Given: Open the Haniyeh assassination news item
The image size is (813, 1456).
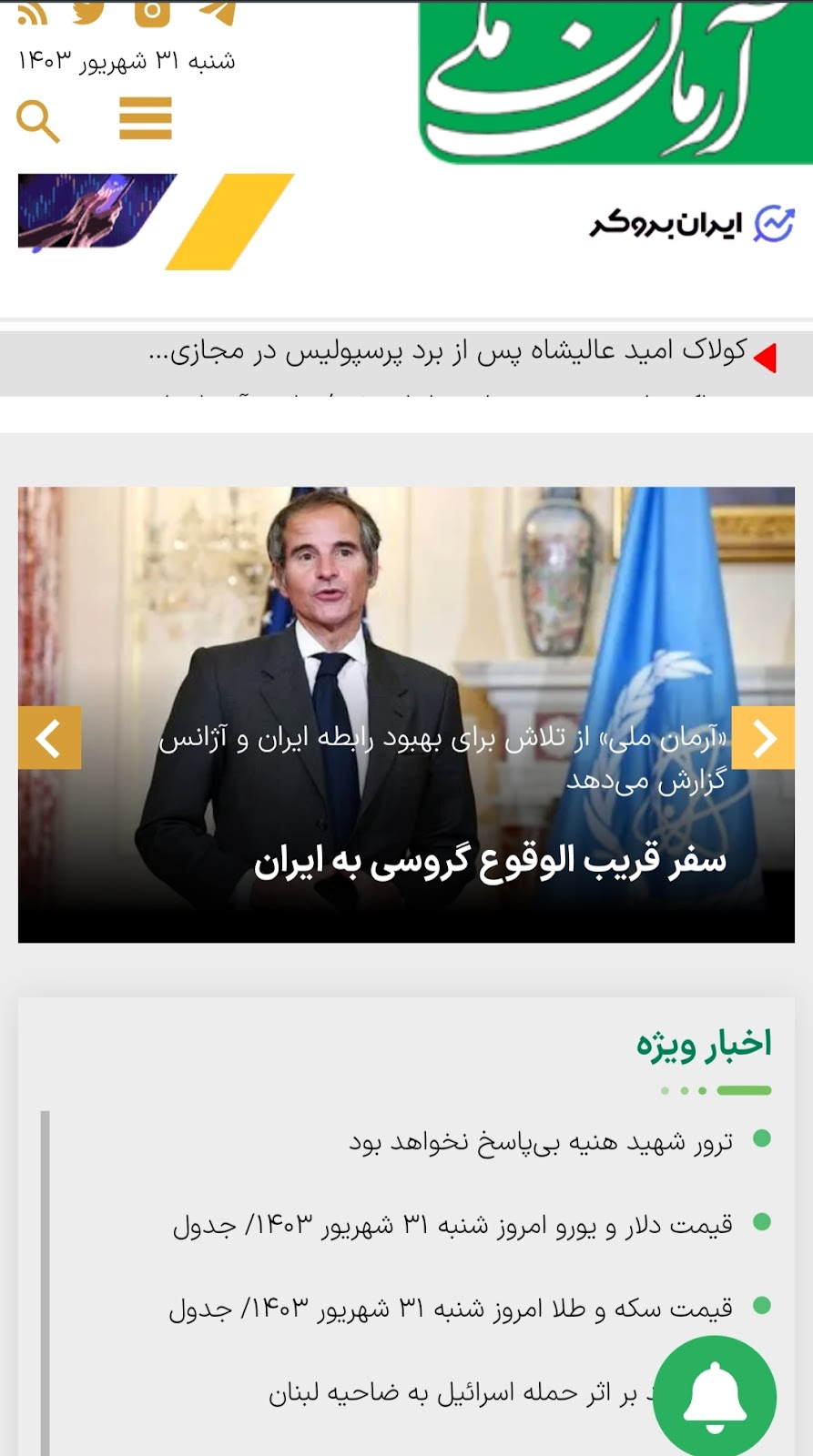Looking at the screenshot, I should tap(540, 1142).
